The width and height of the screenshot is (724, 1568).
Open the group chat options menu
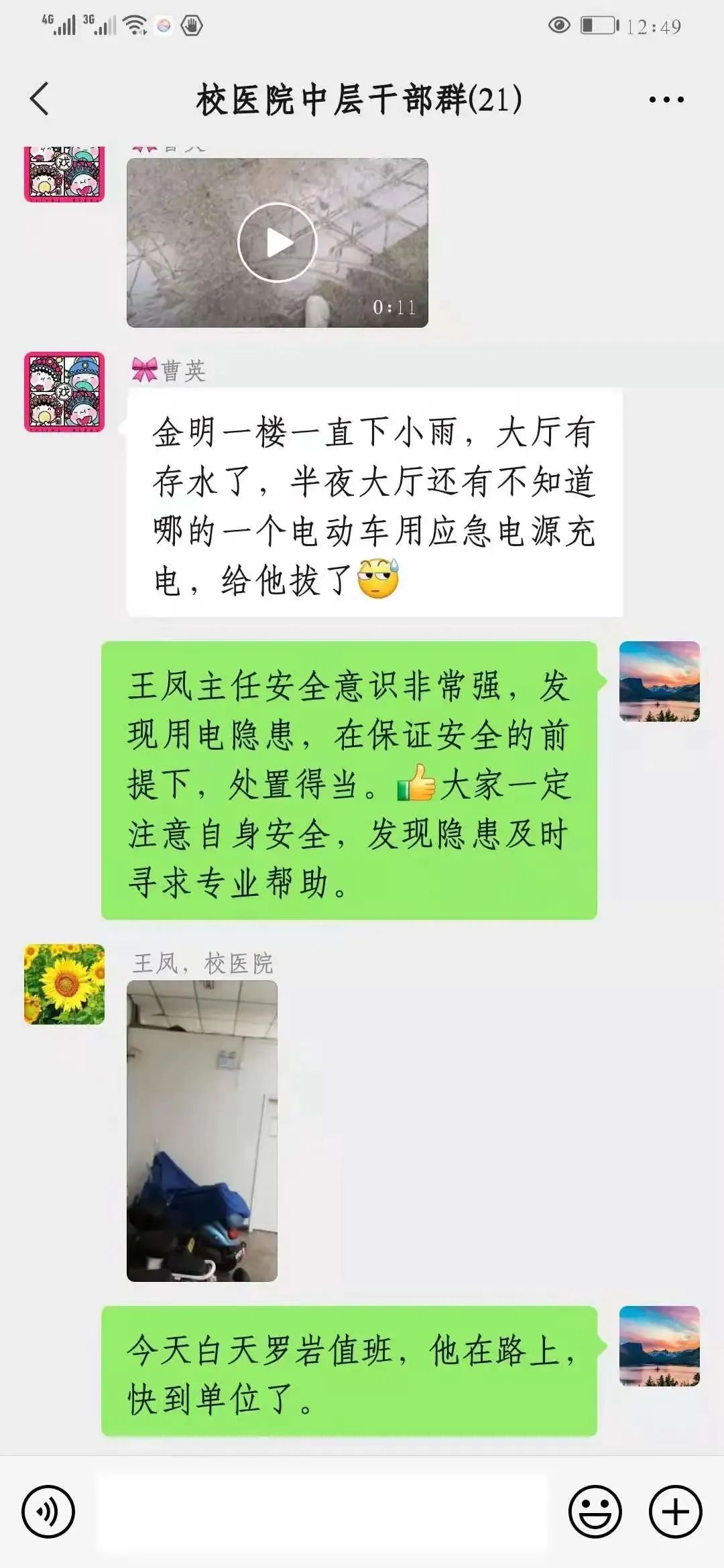(666, 100)
